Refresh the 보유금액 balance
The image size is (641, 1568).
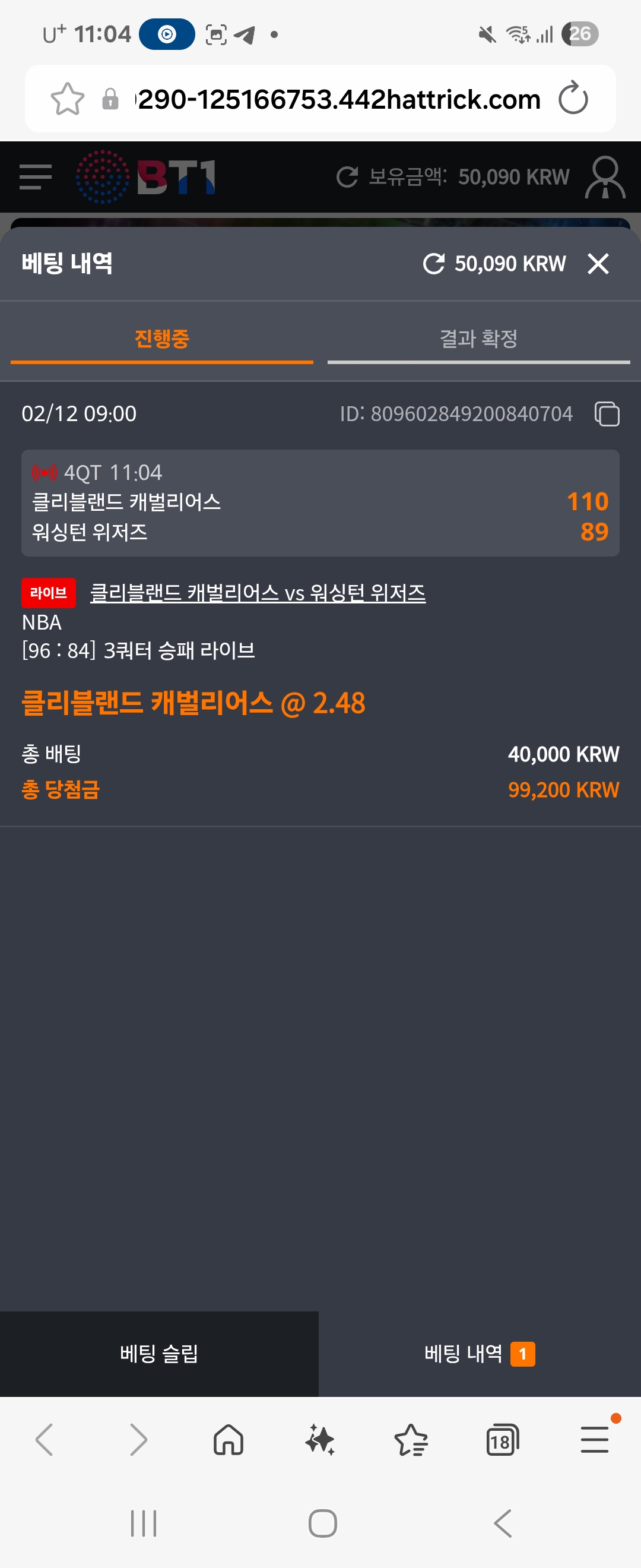(347, 176)
